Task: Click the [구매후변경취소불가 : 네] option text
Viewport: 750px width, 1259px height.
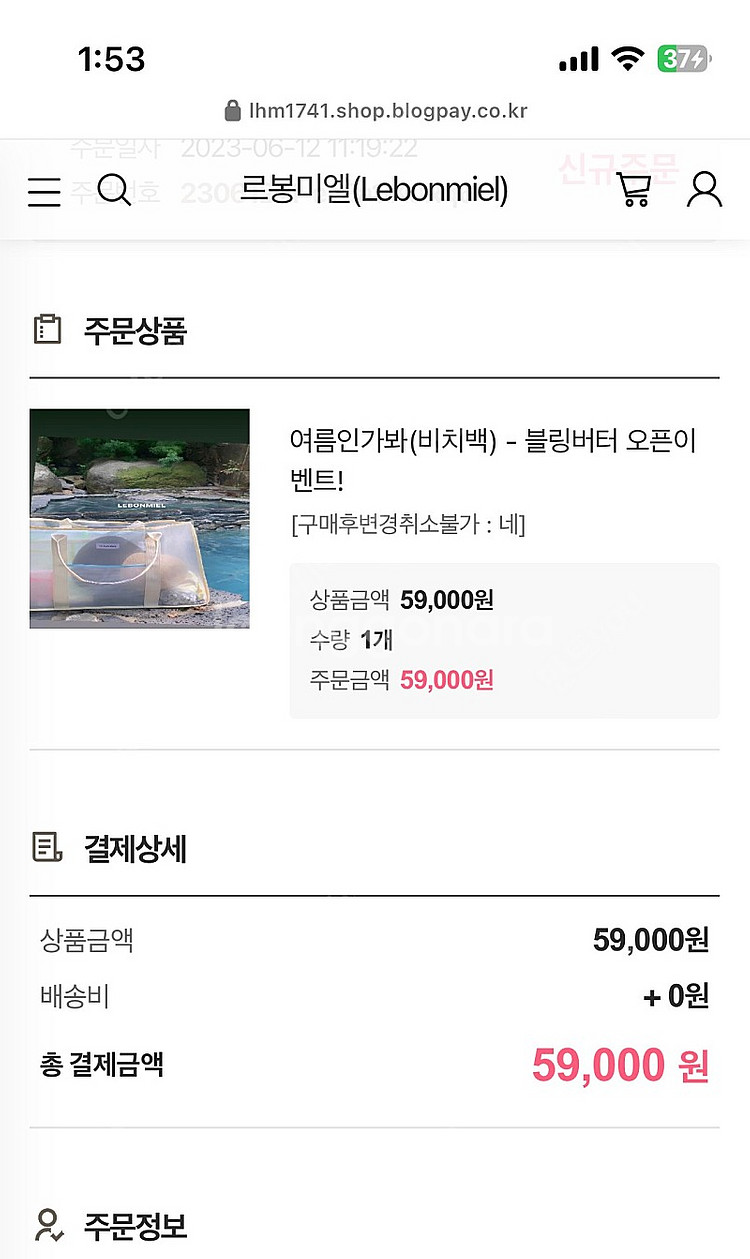Action: [403, 521]
